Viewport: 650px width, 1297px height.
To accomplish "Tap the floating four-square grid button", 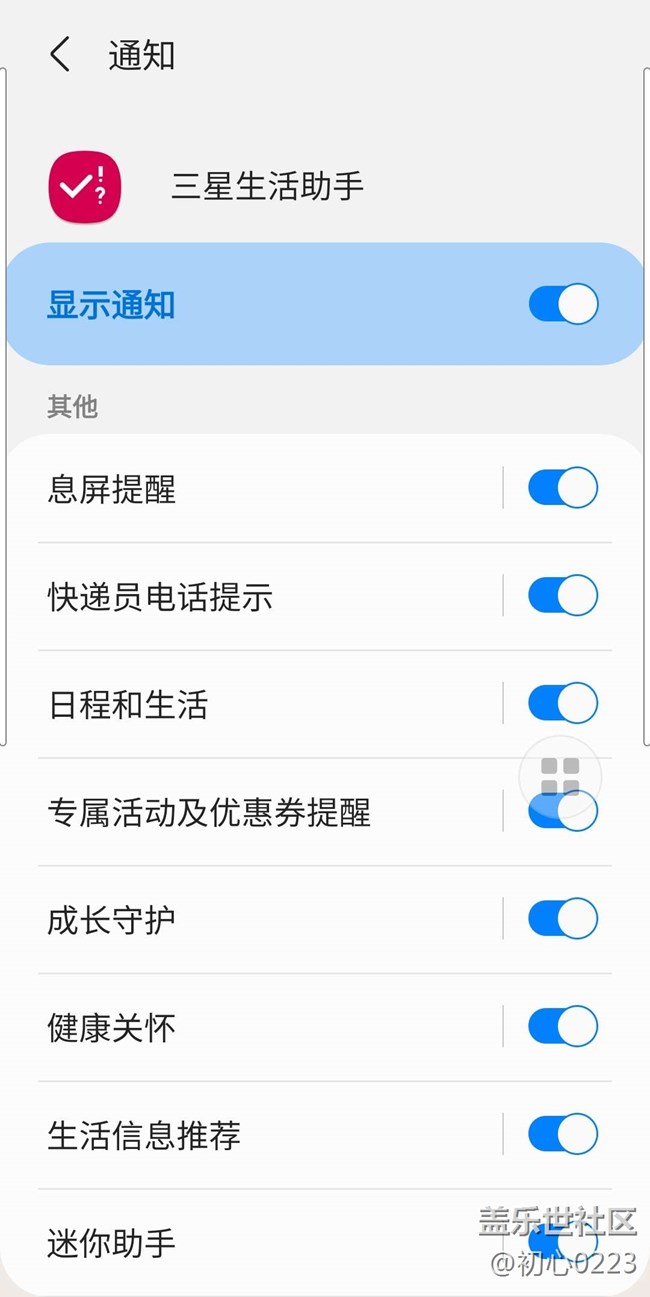I will pyautogui.click(x=560, y=776).
